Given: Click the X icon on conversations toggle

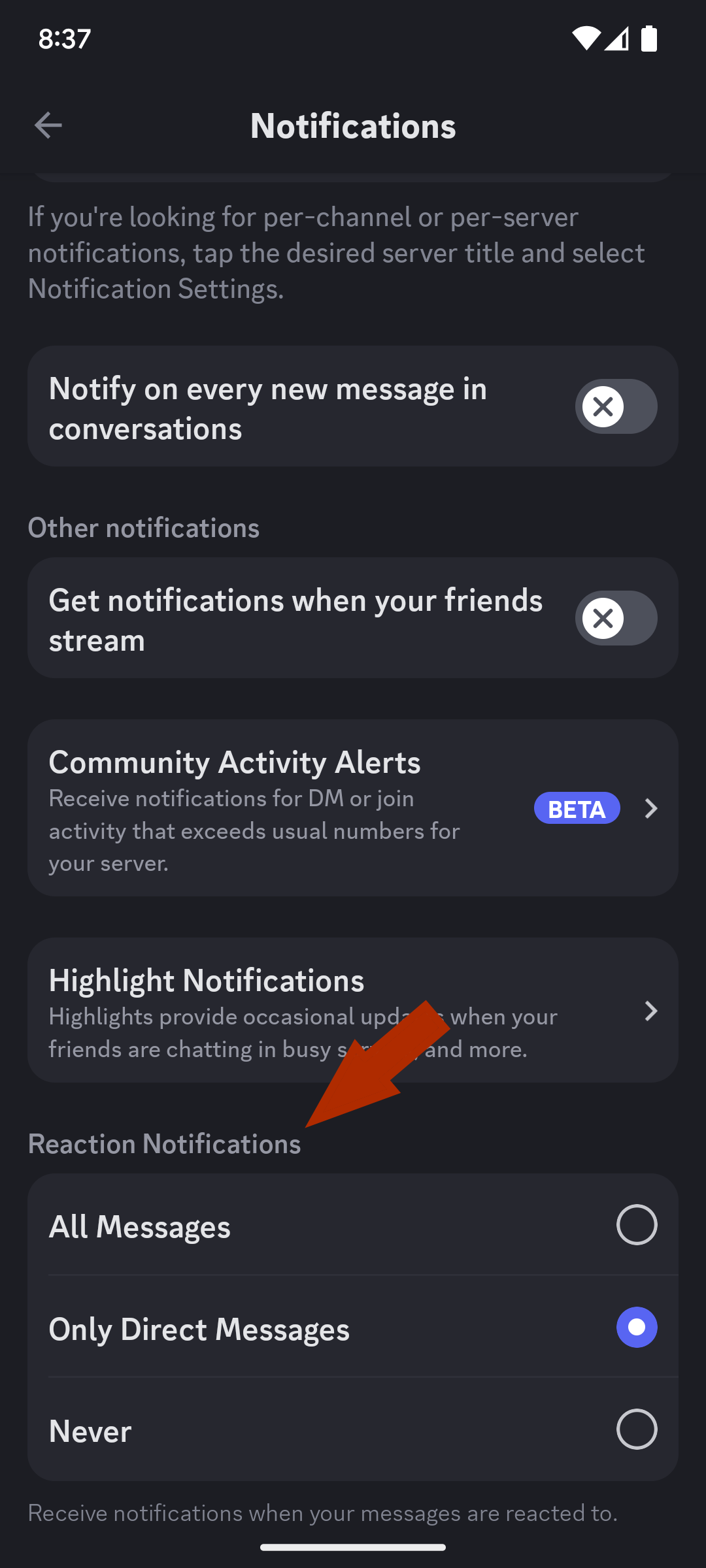Looking at the screenshot, I should click(x=604, y=406).
